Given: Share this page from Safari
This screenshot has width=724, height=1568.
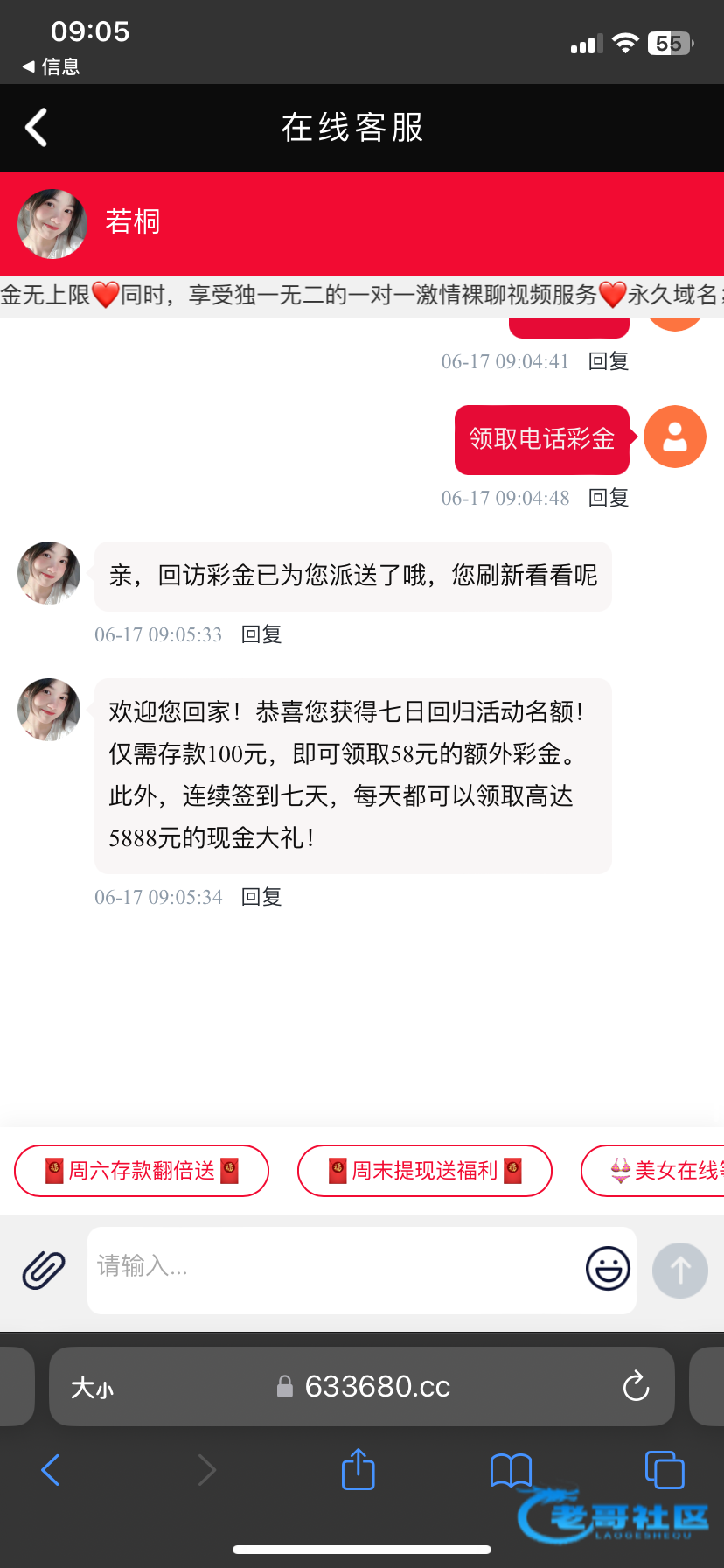Looking at the screenshot, I should (x=359, y=1469).
